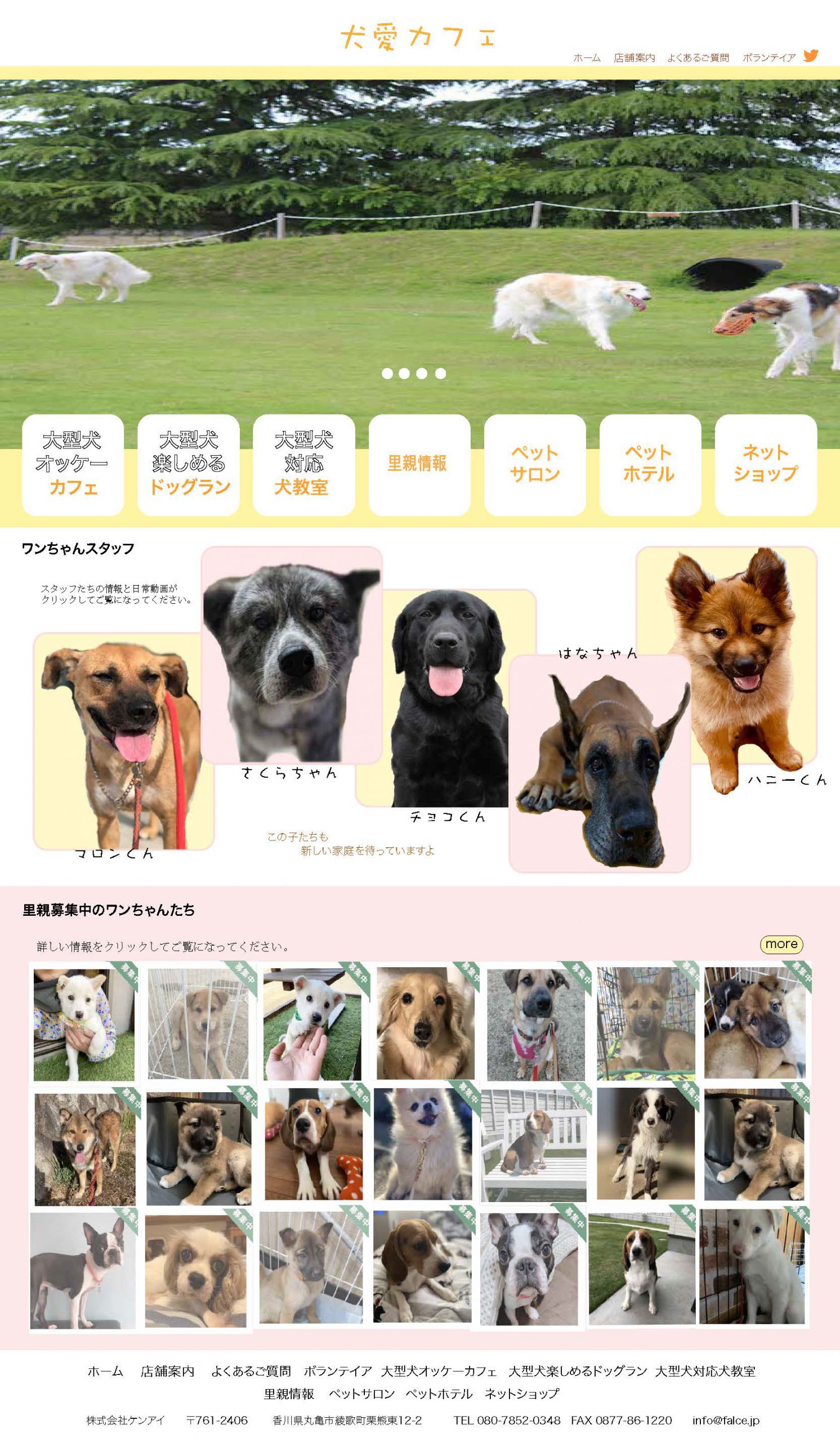This screenshot has width=840, height=1442.
Task: Open 店舗案内 in the top navigation
Action: pyautogui.click(x=634, y=58)
